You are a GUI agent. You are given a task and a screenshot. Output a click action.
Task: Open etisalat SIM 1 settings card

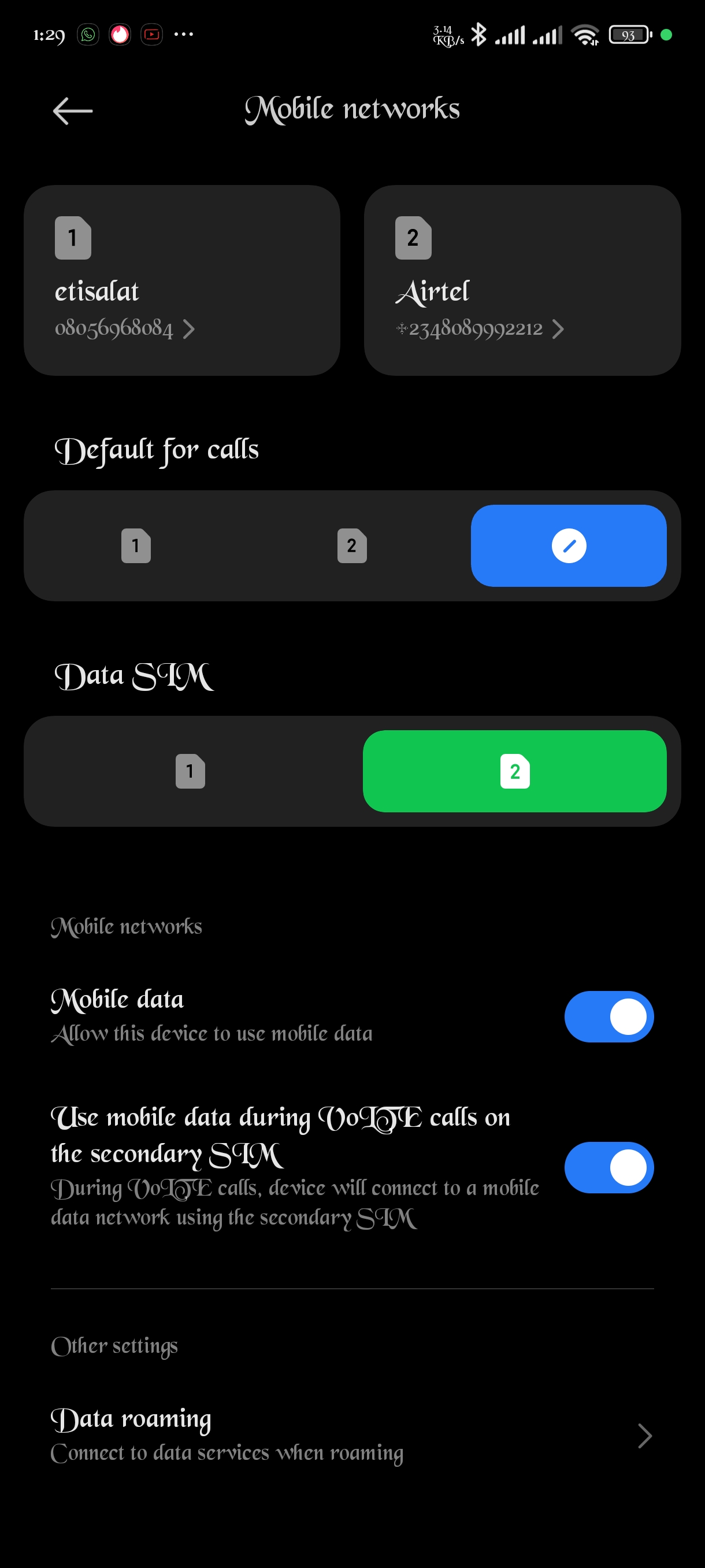coord(182,280)
